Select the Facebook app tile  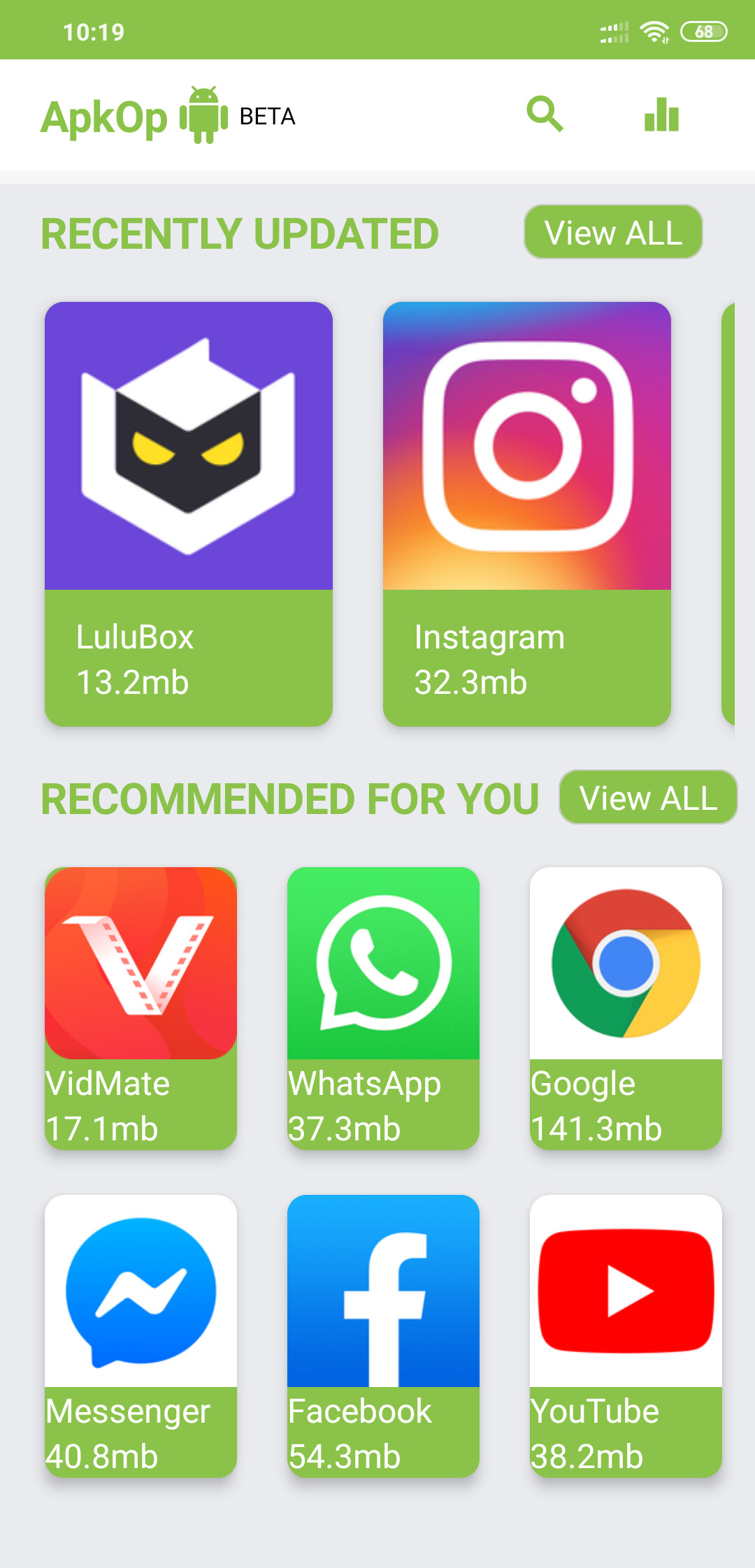pos(383,1336)
